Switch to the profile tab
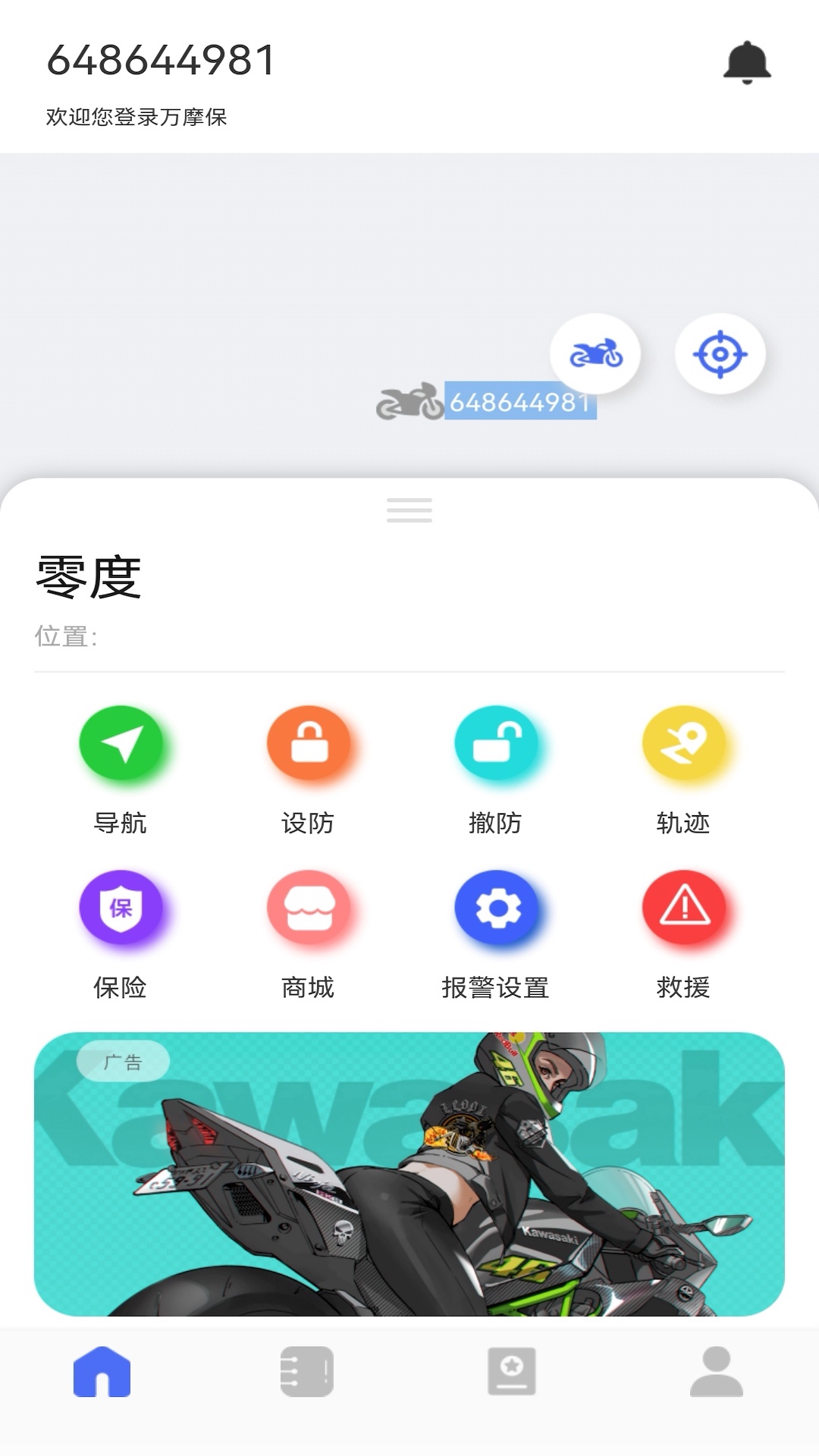819x1456 pixels. pos(717,1371)
